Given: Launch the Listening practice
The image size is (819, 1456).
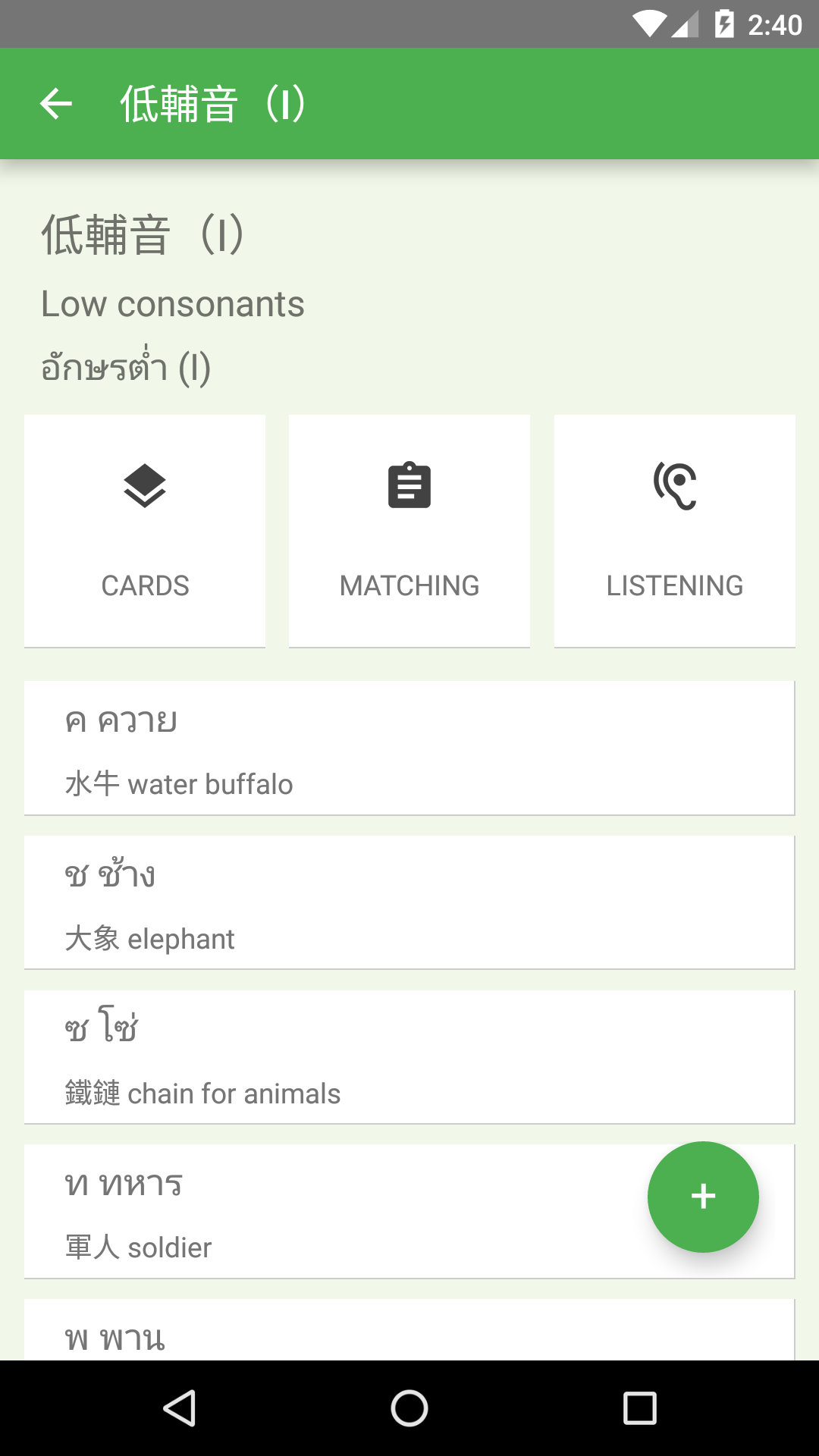Looking at the screenshot, I should (674, 531).
